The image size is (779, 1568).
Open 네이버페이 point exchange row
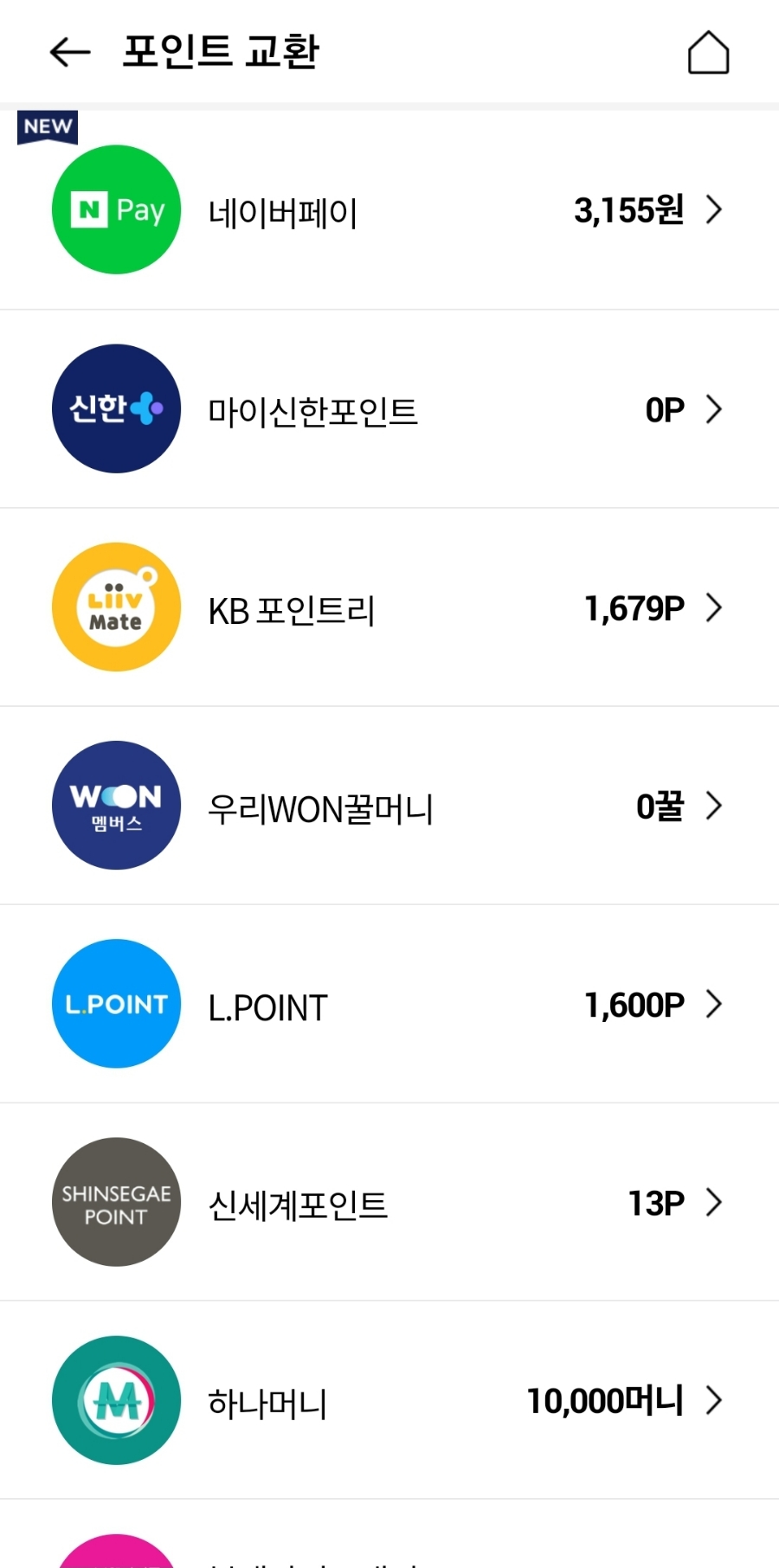pyautogui.click(x=389, y=210)
